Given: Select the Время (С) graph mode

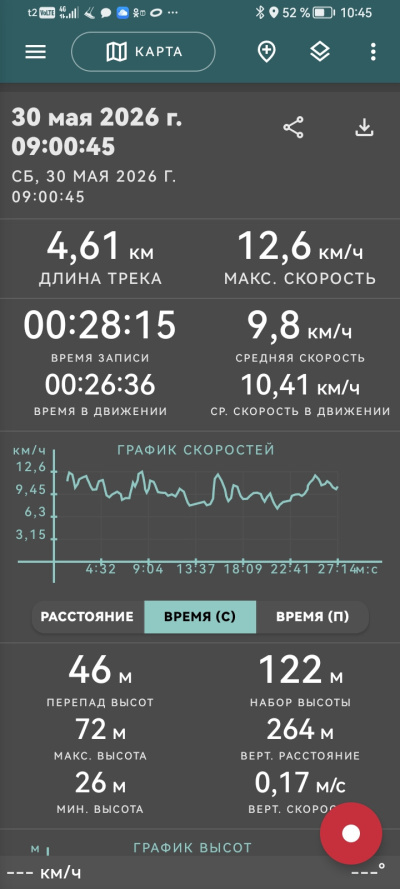Looking at the screenshot, I should tap(200, 617).
